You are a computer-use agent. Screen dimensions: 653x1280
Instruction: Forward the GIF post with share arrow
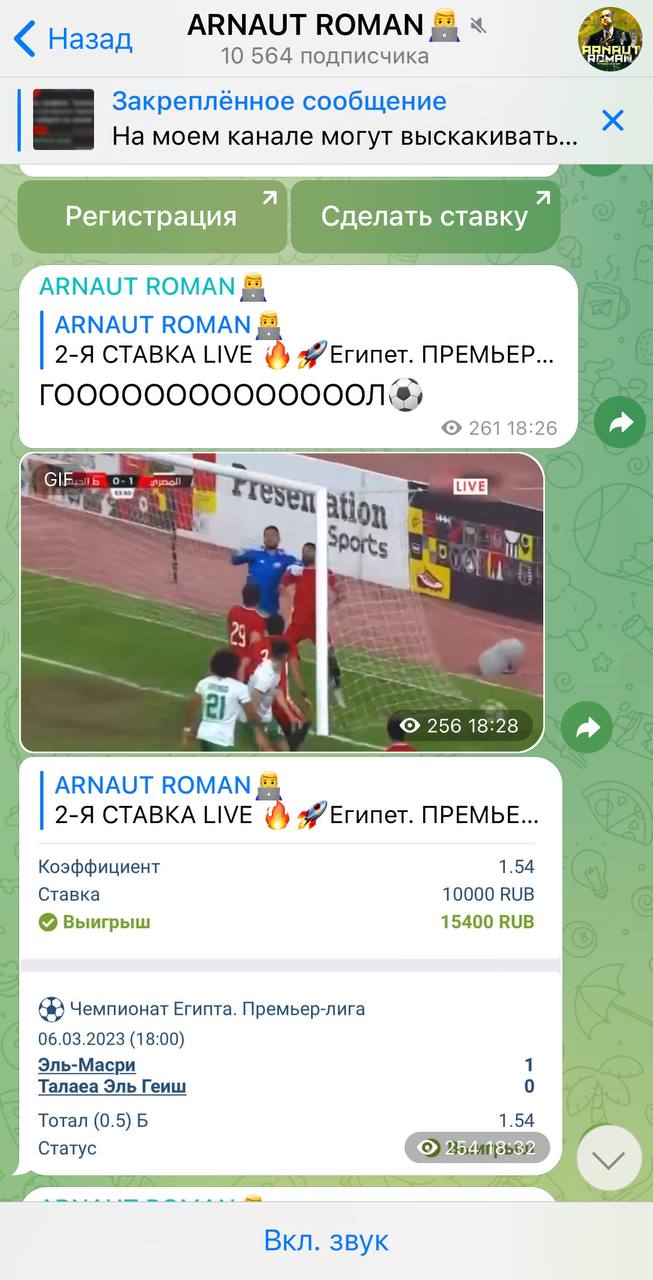586,727
